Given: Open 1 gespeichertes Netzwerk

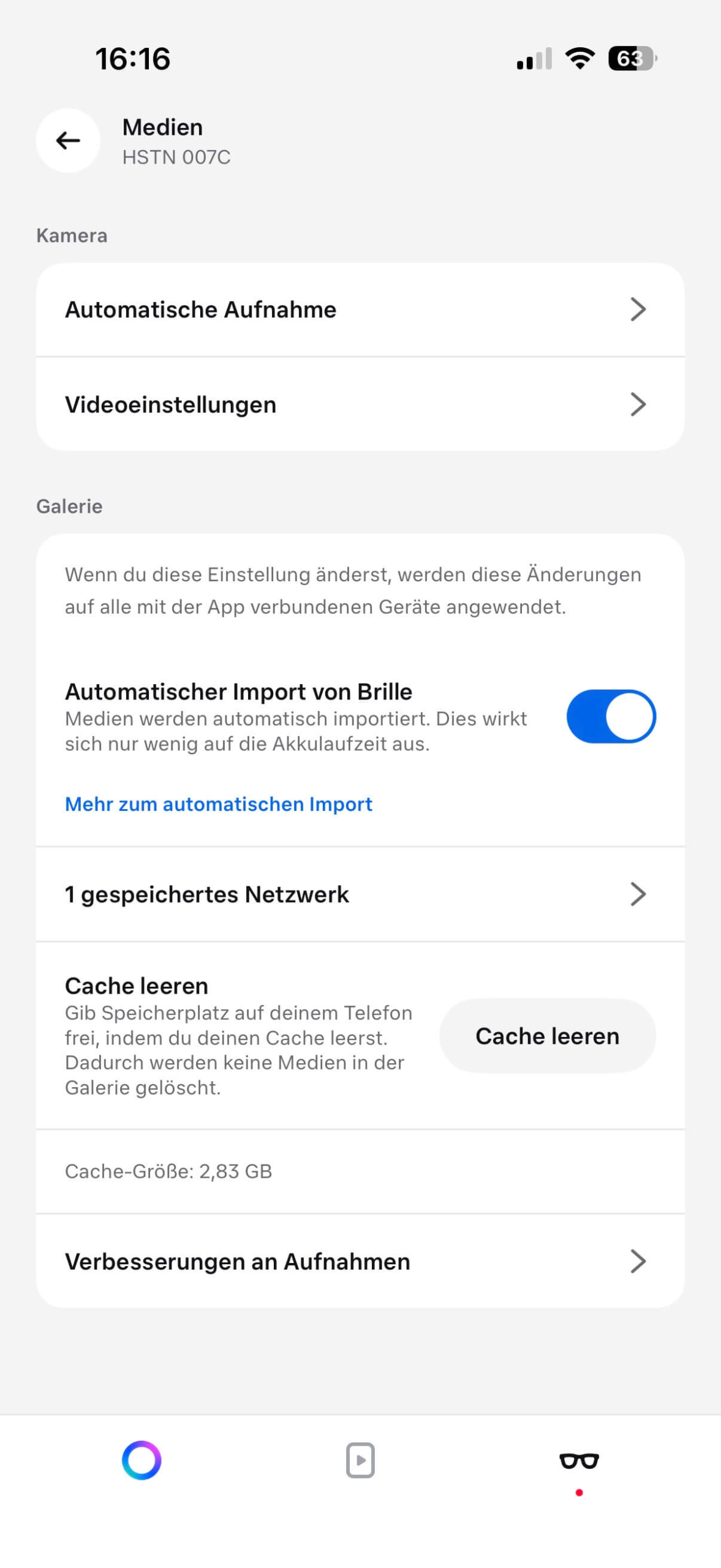Looking at the screenshot, I should (x=360, y=894).
